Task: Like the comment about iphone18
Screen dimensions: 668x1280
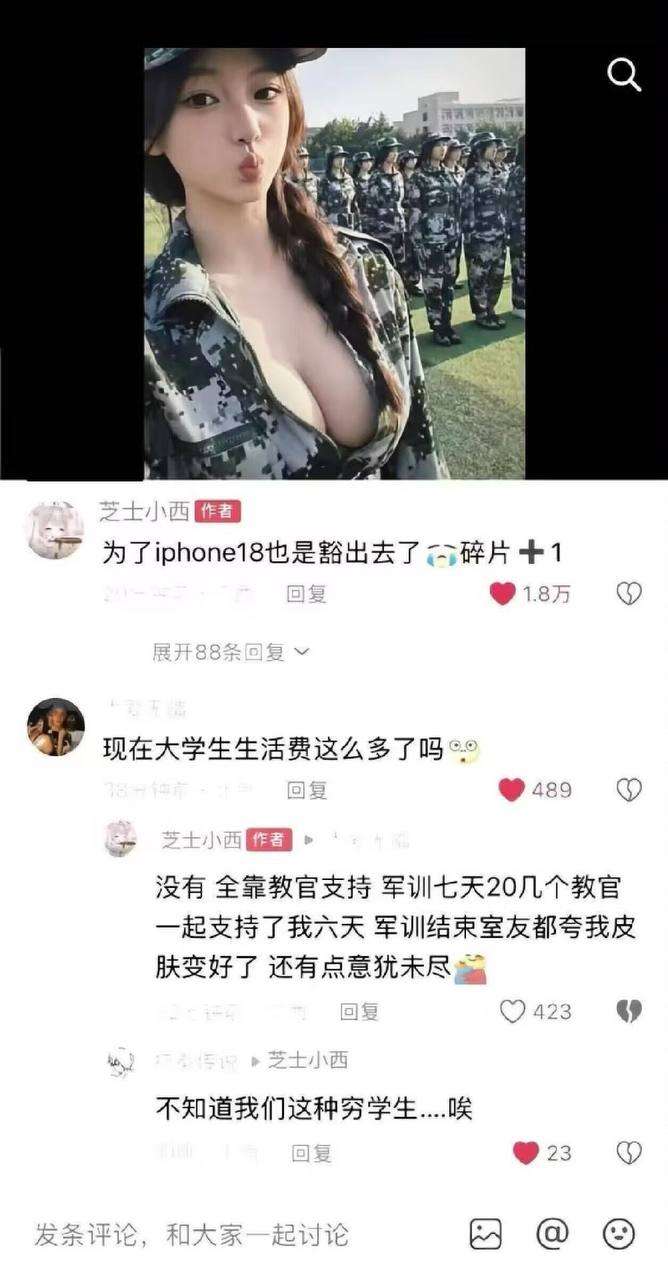Action: tap(502, 594)
